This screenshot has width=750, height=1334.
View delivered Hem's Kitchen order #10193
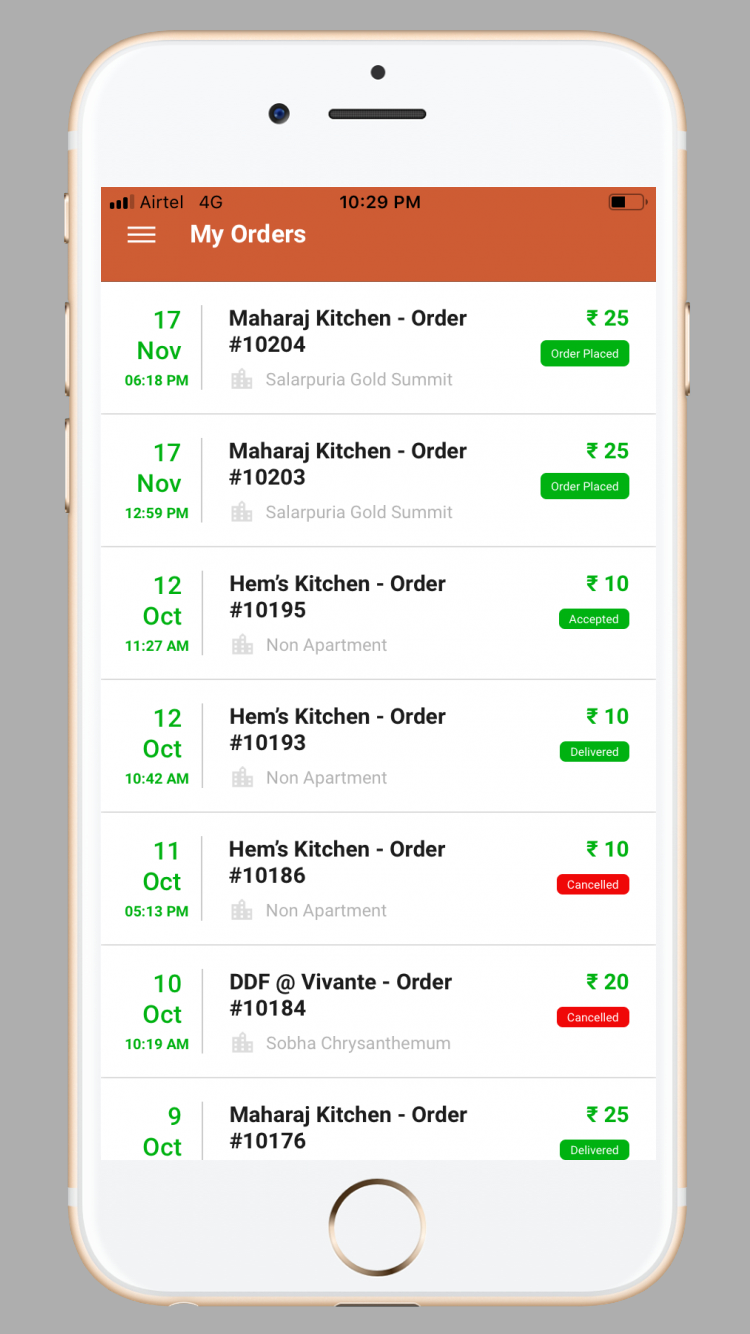[378, 746]
